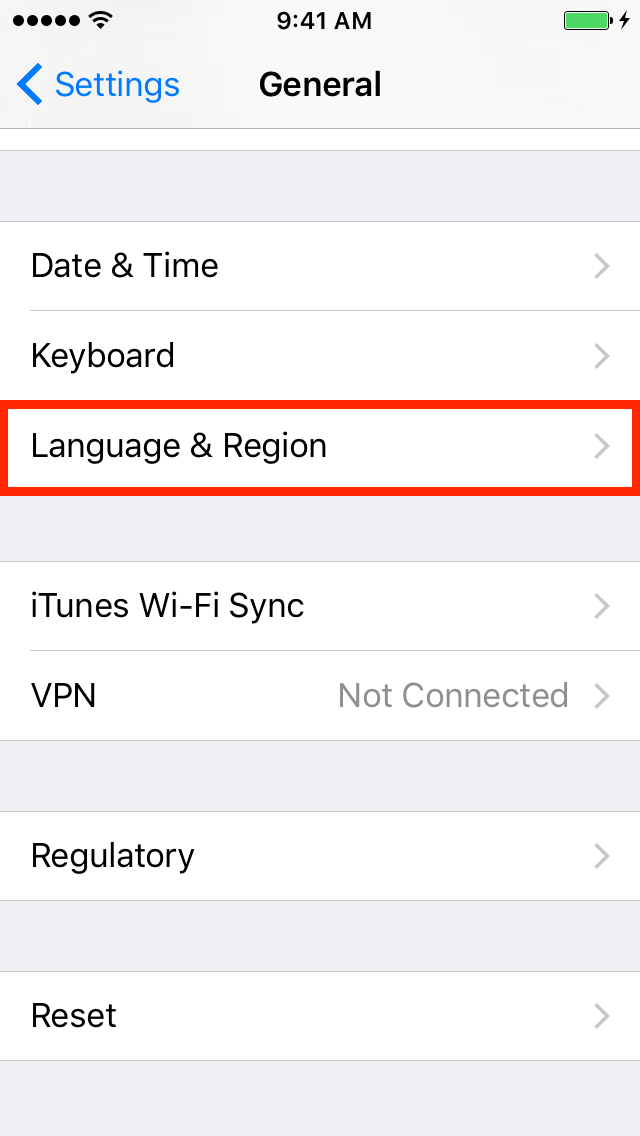Open Language & Region settings
The height and width of the screenshot is (1136, 640).
coord(320,446)
